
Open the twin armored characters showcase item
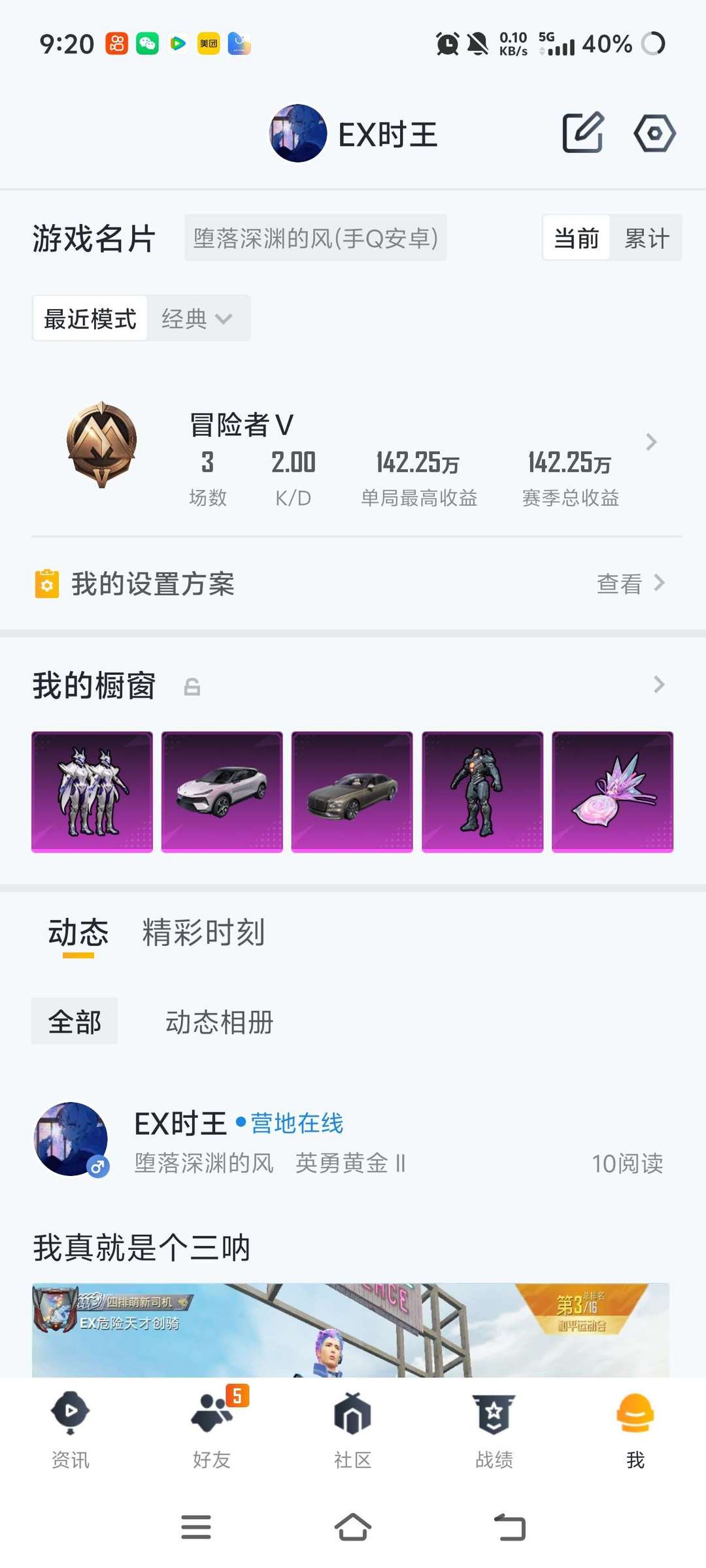[x=92, y=792]
